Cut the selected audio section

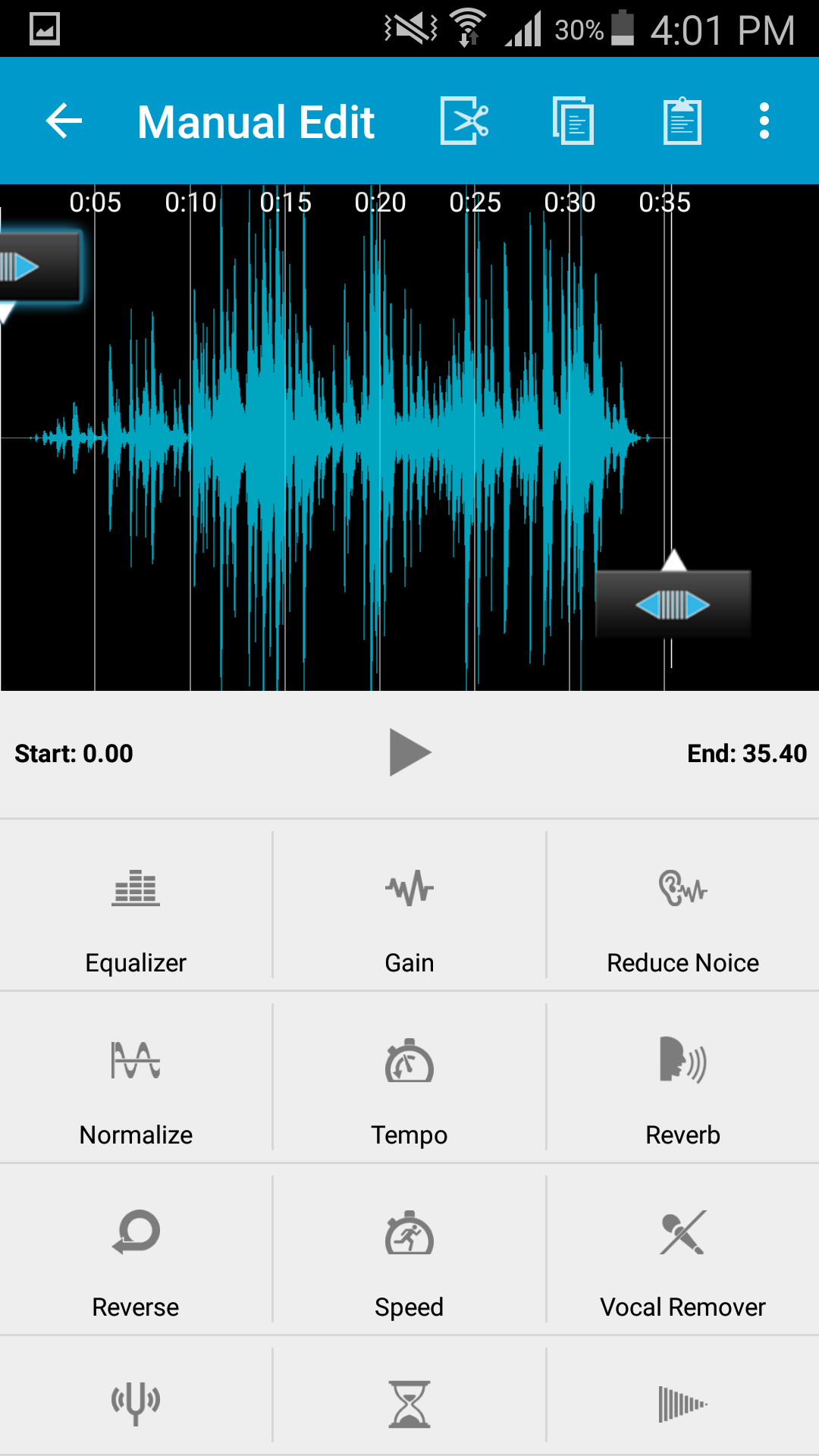464,121
